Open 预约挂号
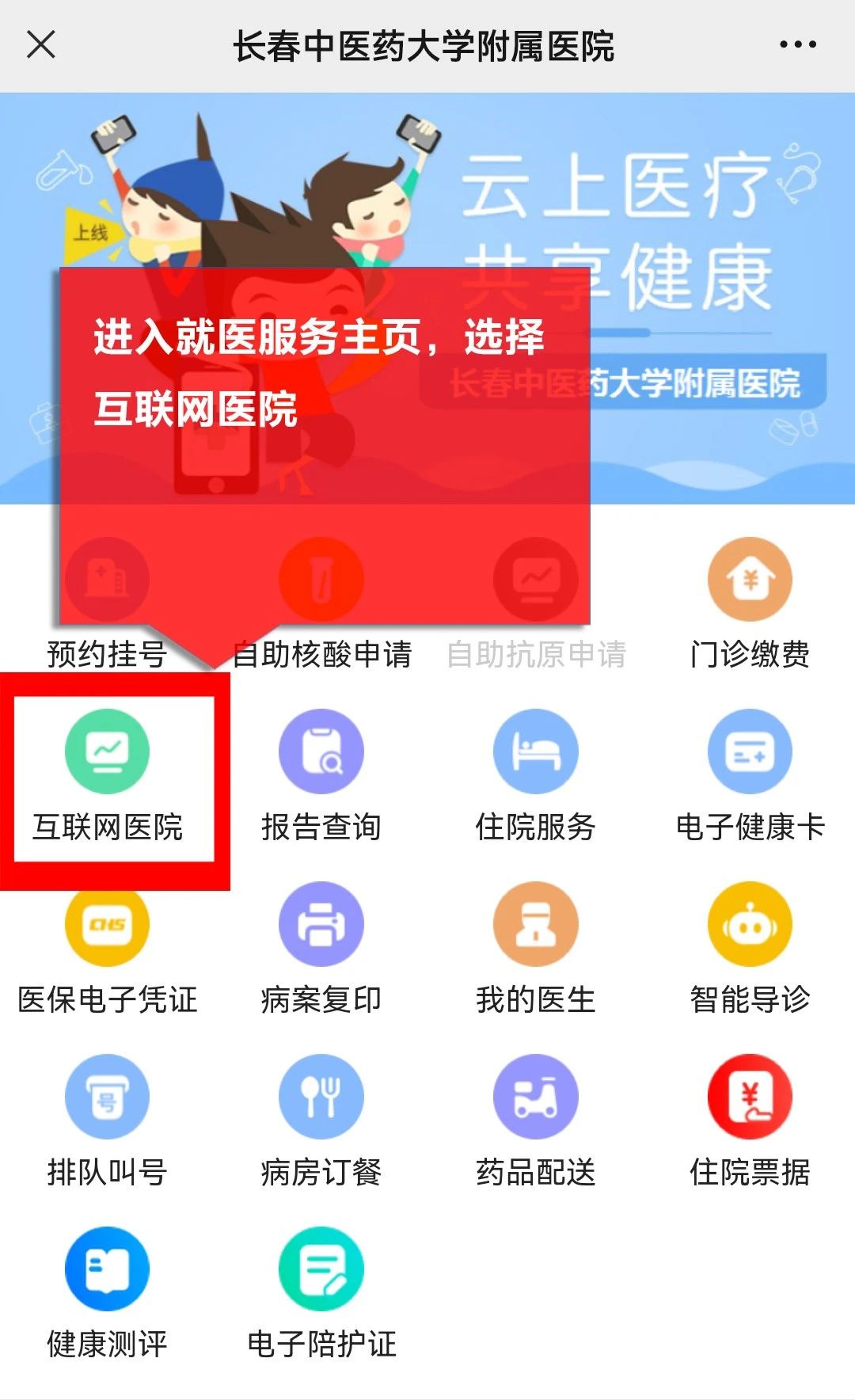The width and height of the screenshot is (855, 1400). tap(108, 654)
